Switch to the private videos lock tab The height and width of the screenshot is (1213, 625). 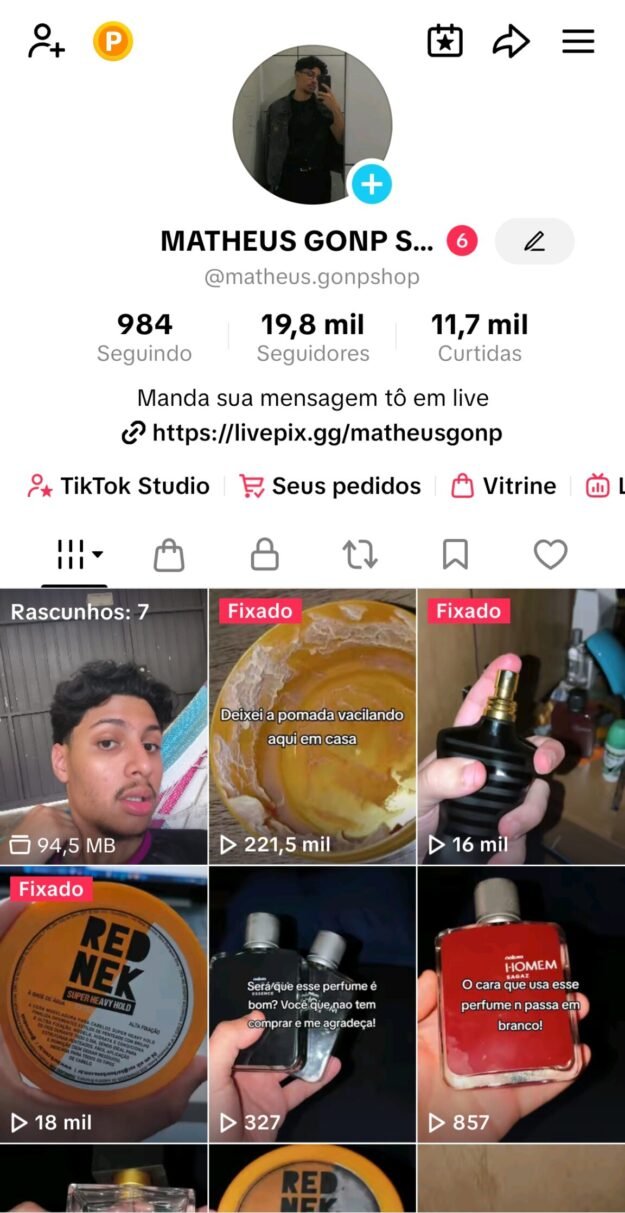tap(264, 554)
